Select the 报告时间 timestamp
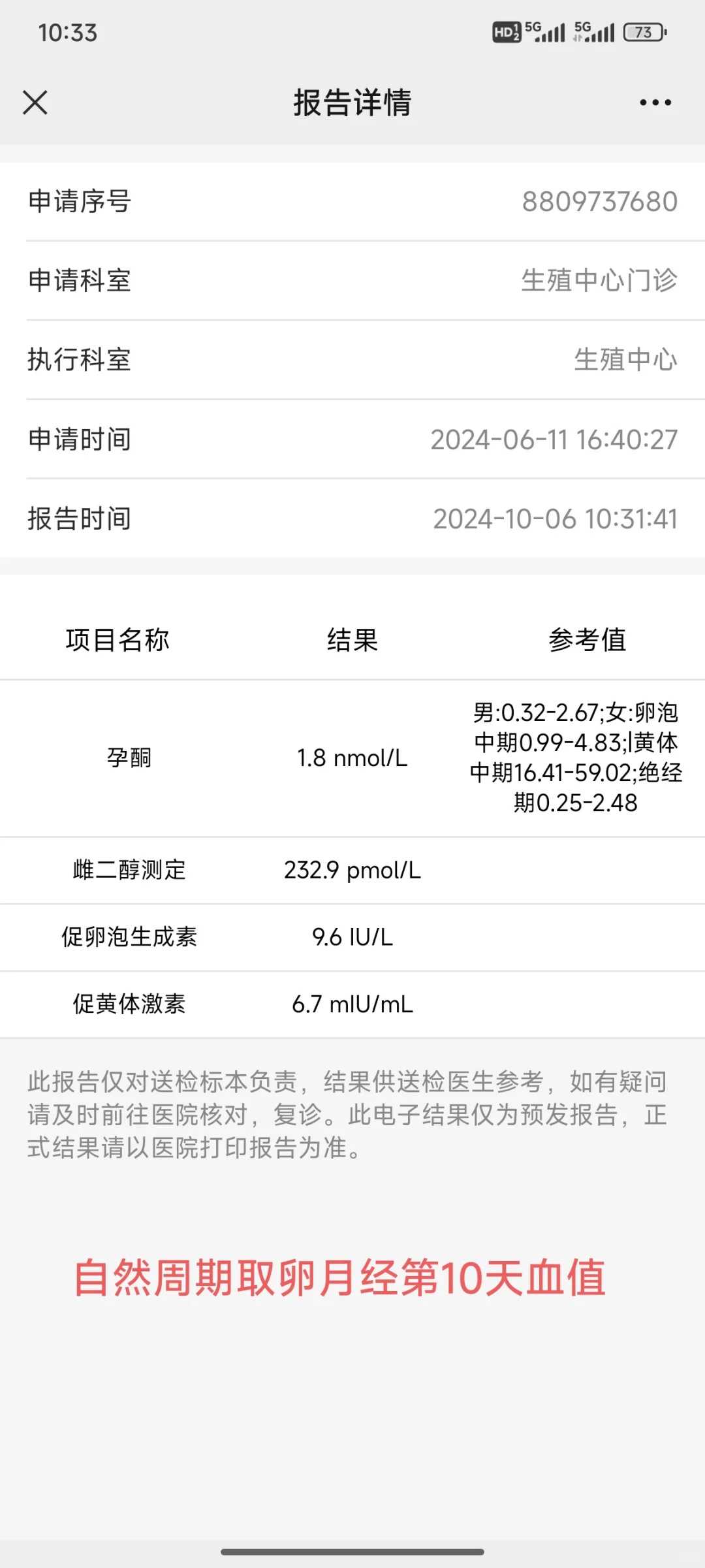This screenshot has height=1568, width=705. pos(555,519)
